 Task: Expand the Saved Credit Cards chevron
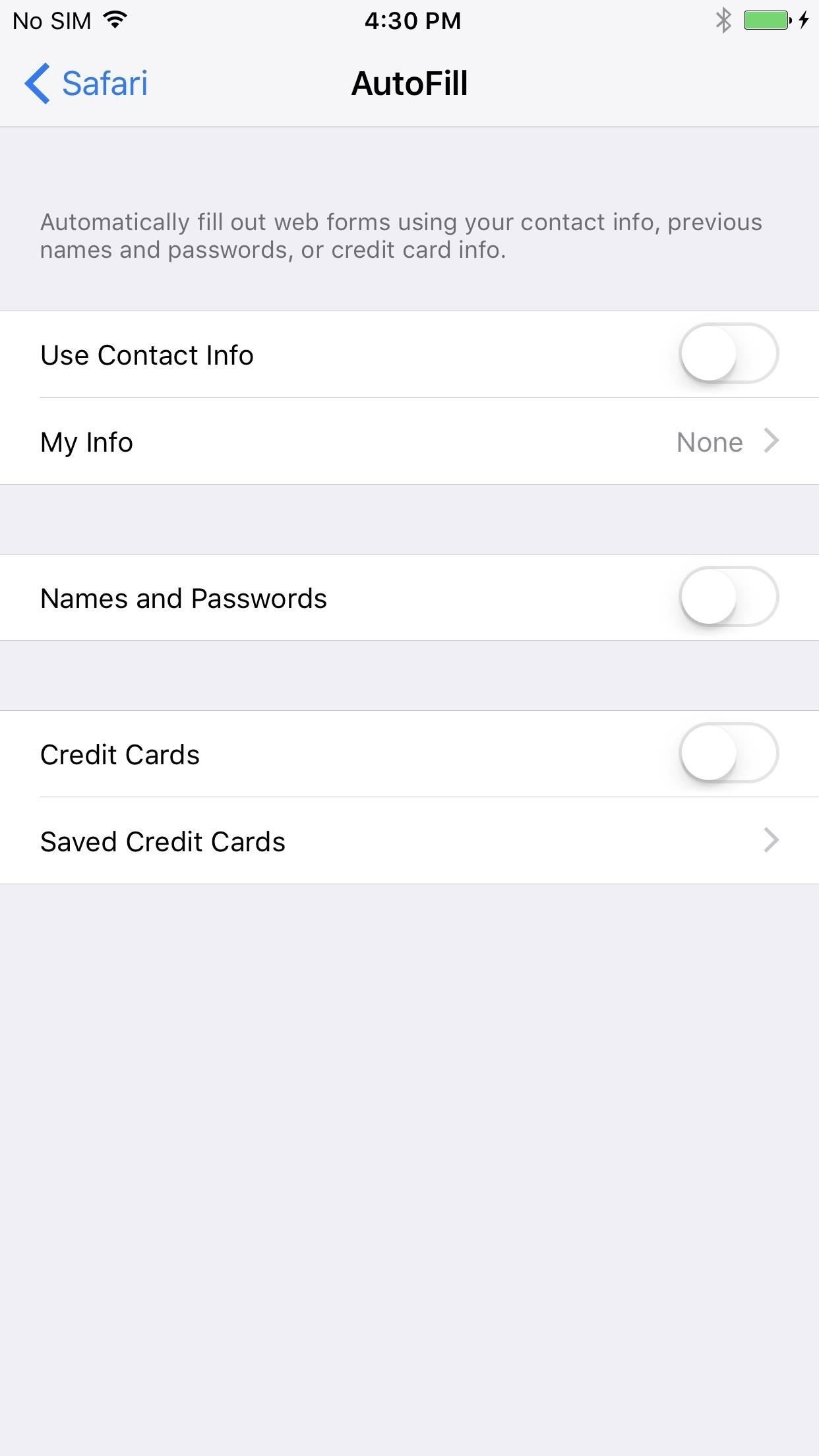click(771, 841)
